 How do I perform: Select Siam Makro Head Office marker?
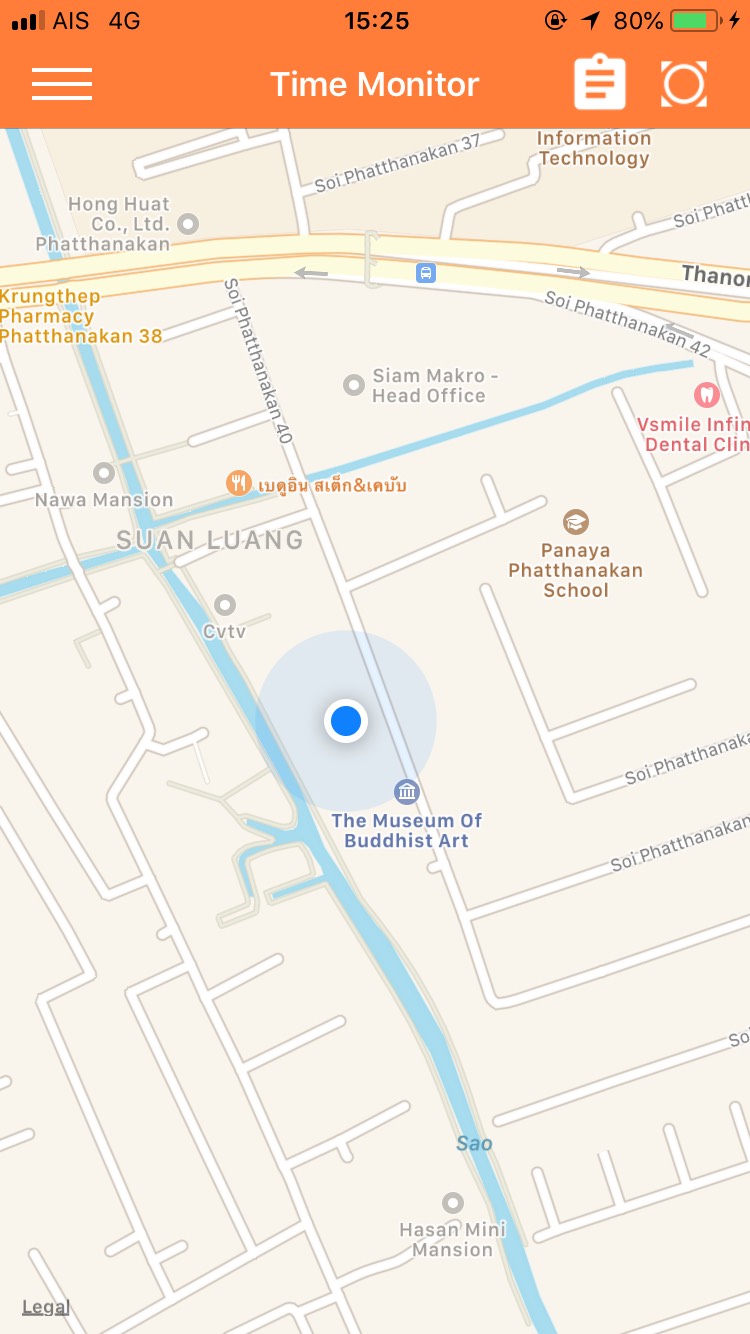point(353,385)
